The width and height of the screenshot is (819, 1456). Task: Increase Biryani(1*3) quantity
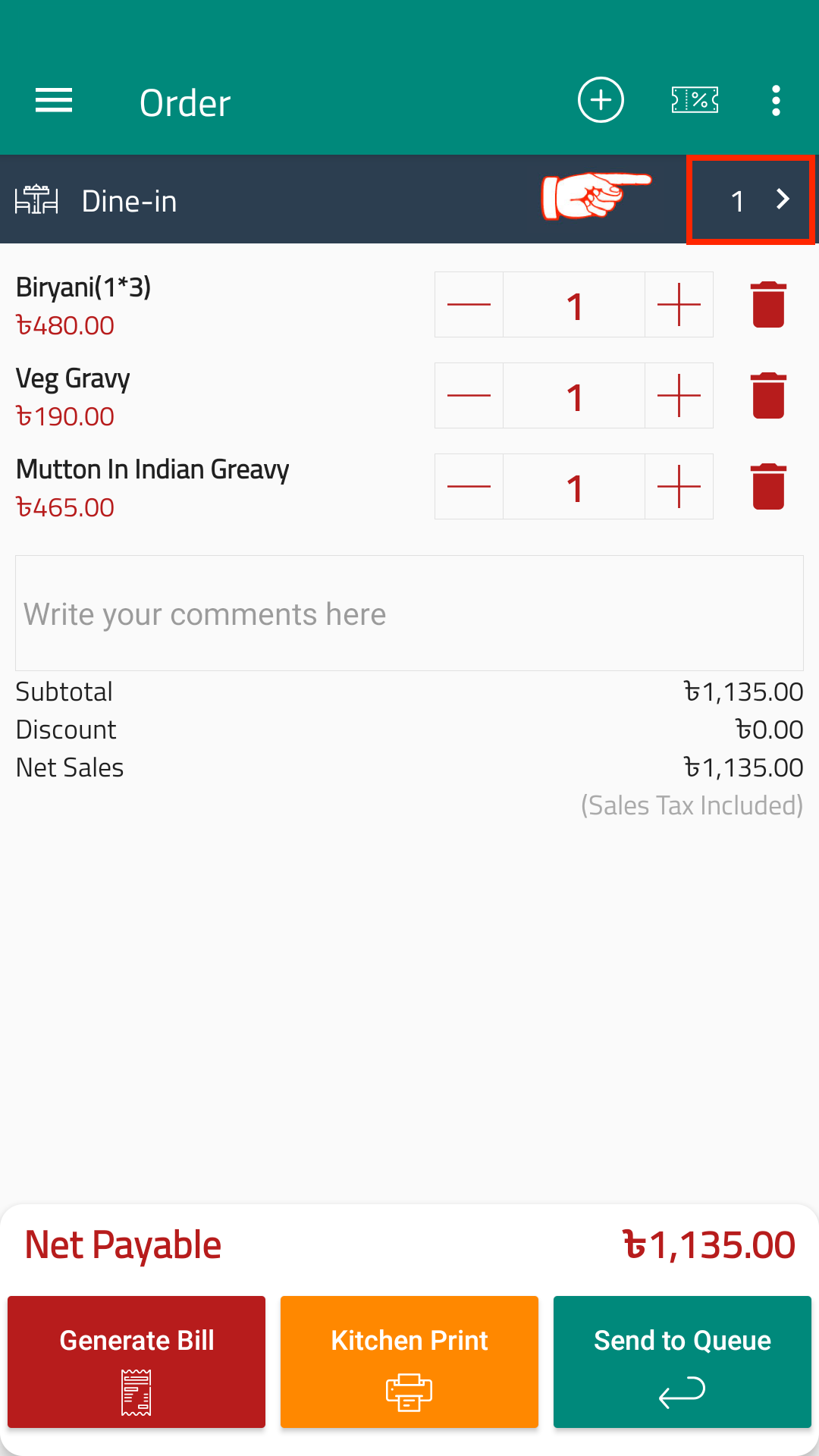point(679,305)
